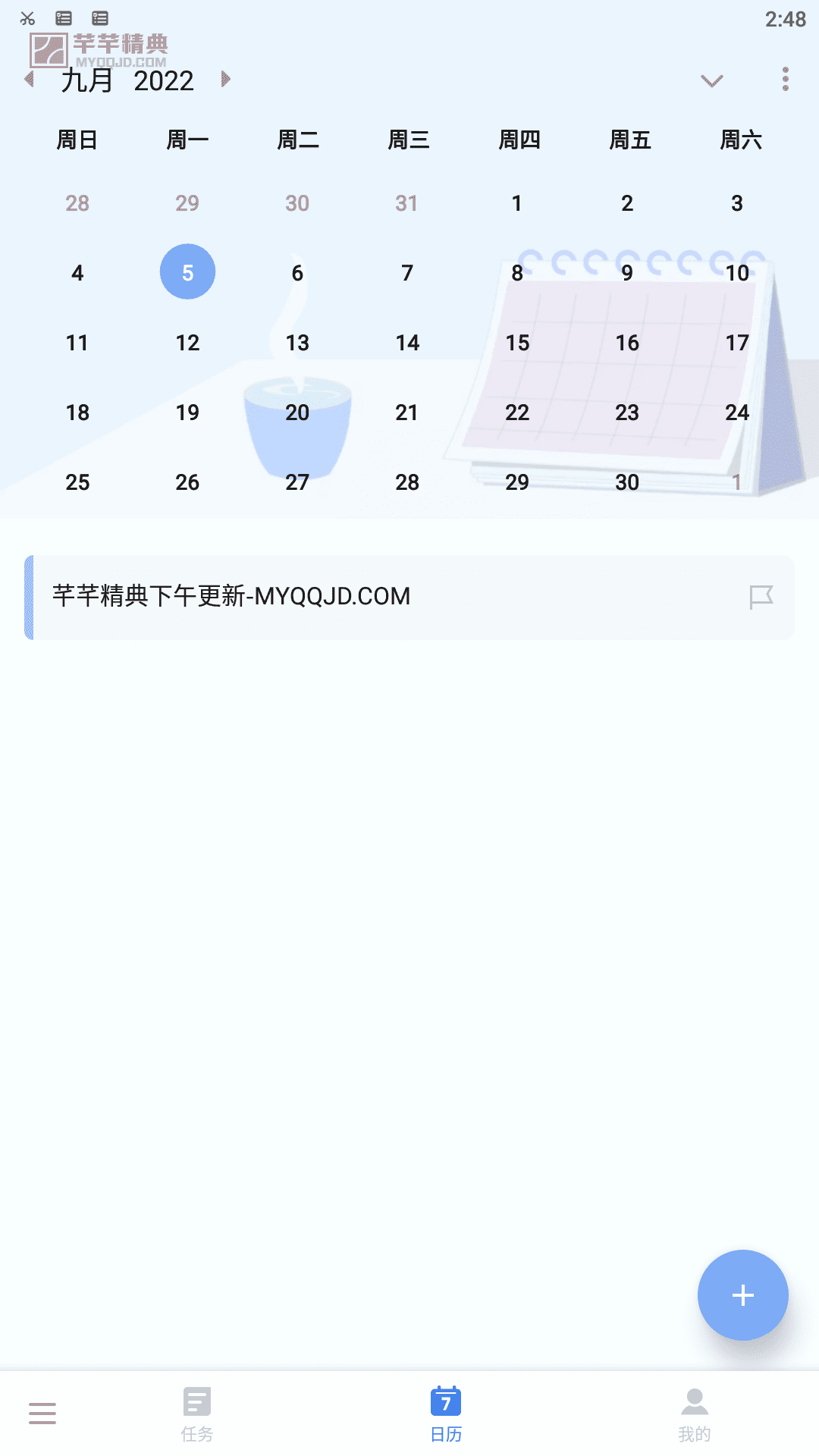The height and width of the screenshot is (1456, 819).
Task: Tap the plus button to add event
Action: point(742,1294)
